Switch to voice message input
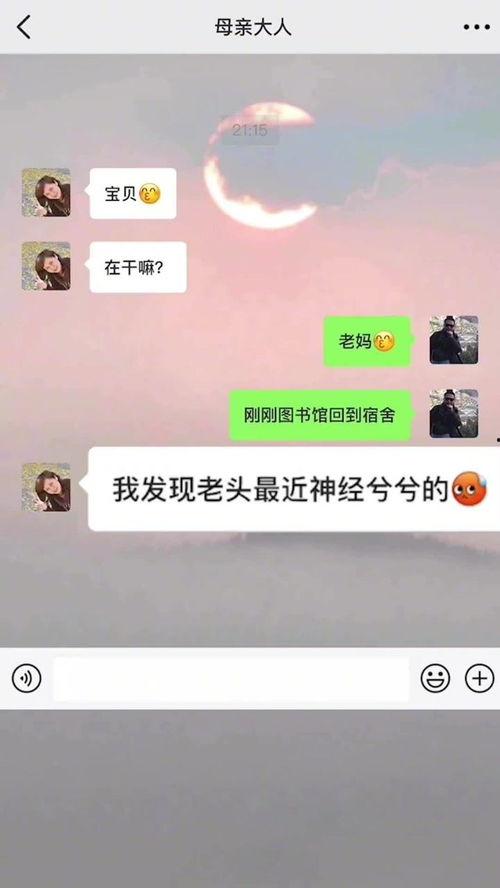 tap(27, 677)
